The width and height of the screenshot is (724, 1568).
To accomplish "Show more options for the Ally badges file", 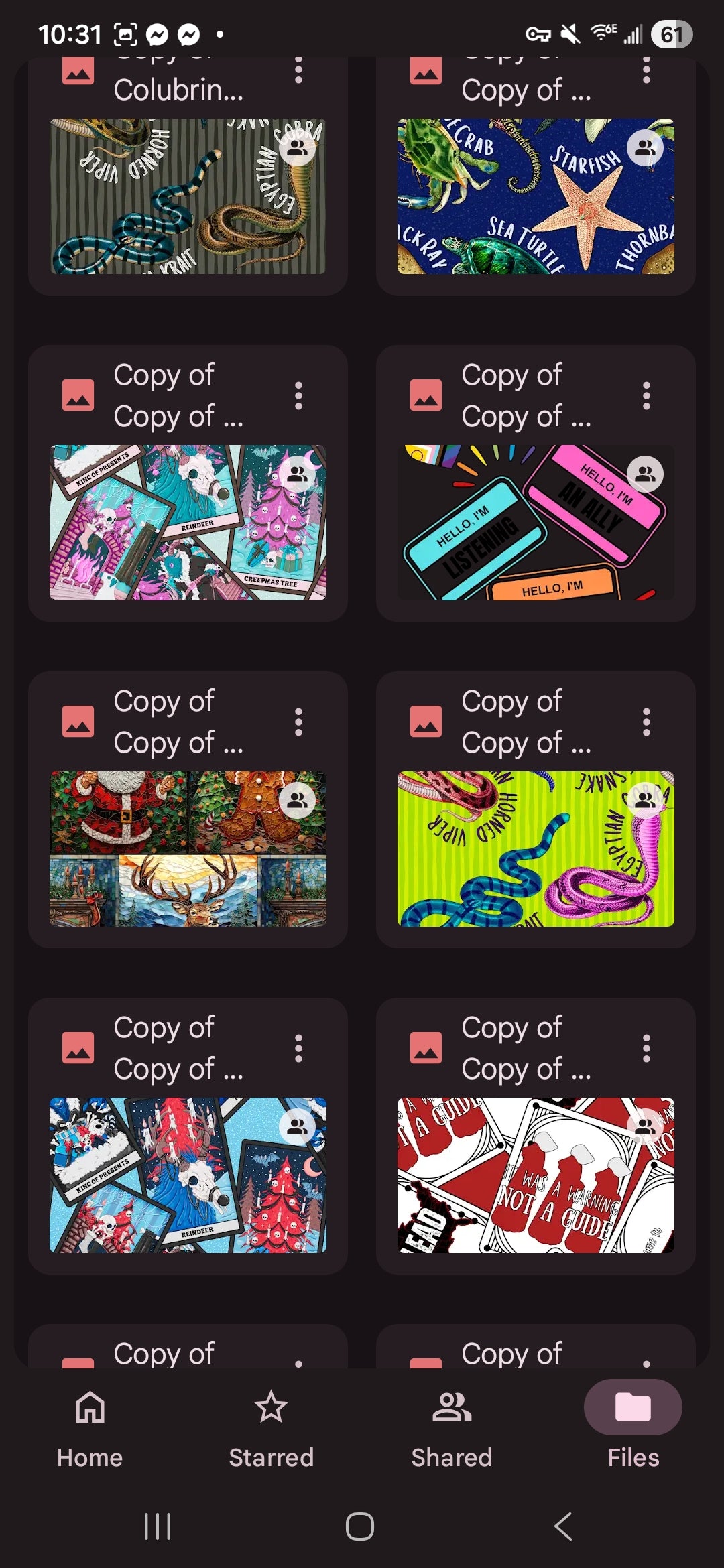I will [x=646, y=396].
